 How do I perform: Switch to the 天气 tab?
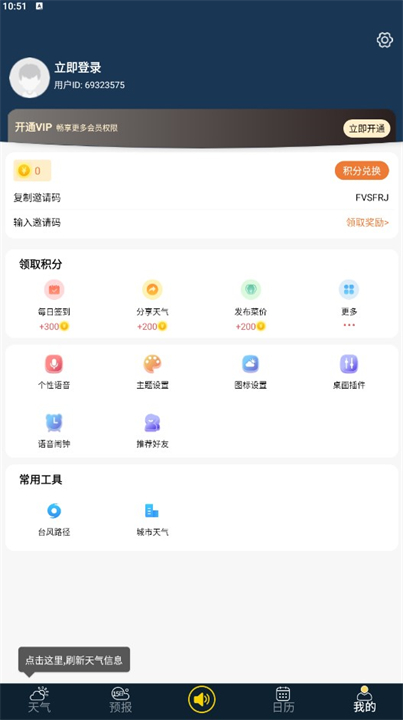coord(39,700)
